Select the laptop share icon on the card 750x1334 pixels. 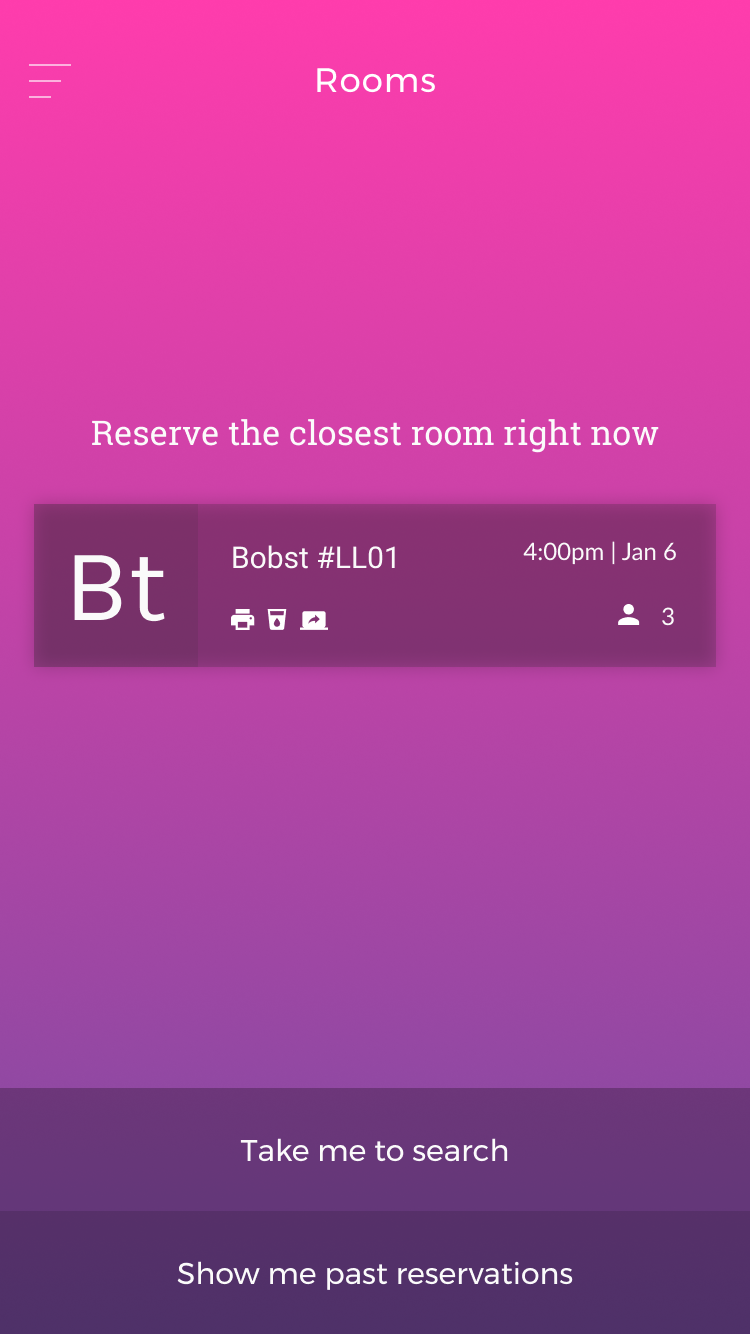(x=314, y=619)
